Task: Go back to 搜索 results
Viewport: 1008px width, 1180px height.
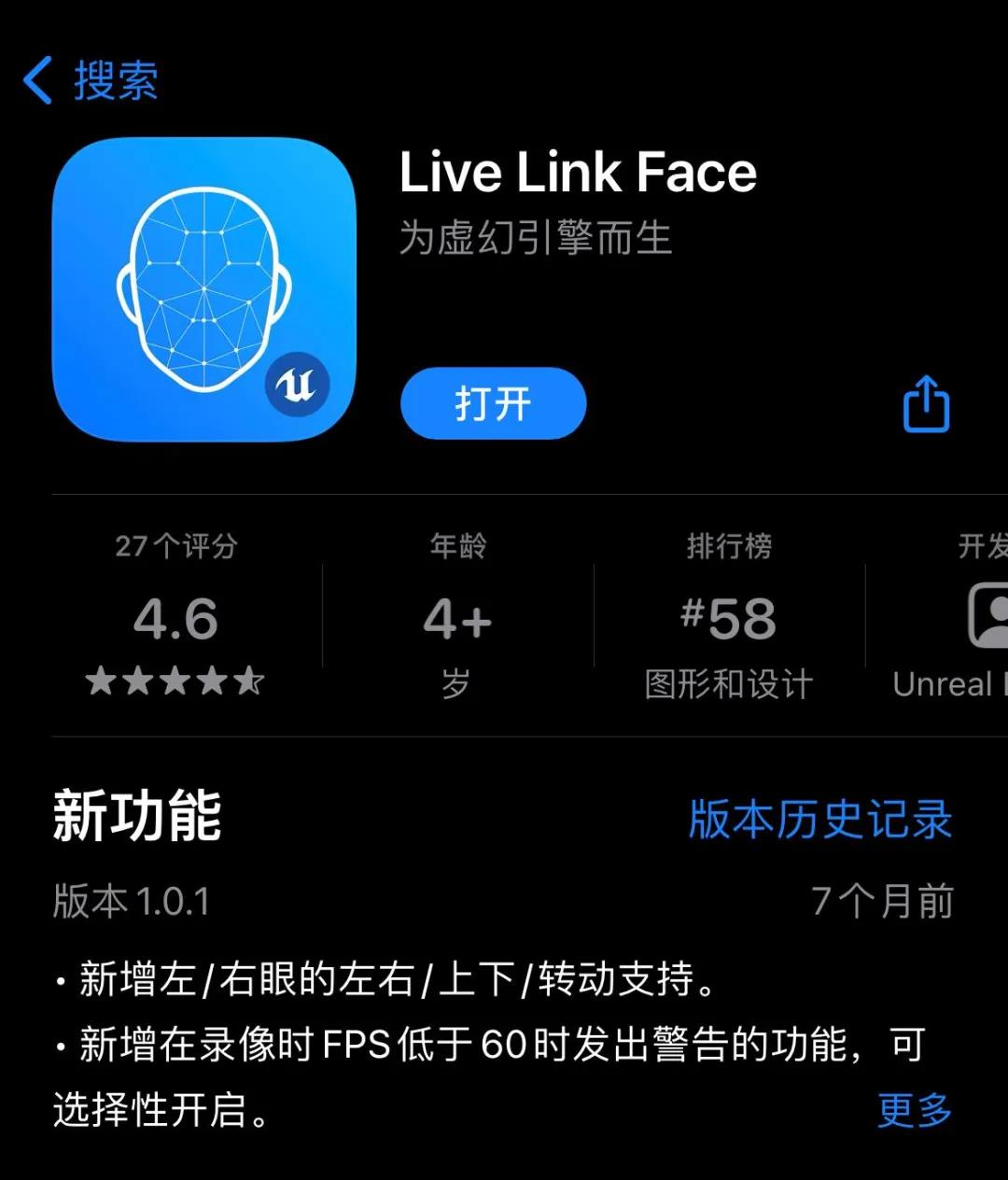Action: [91, 80]
